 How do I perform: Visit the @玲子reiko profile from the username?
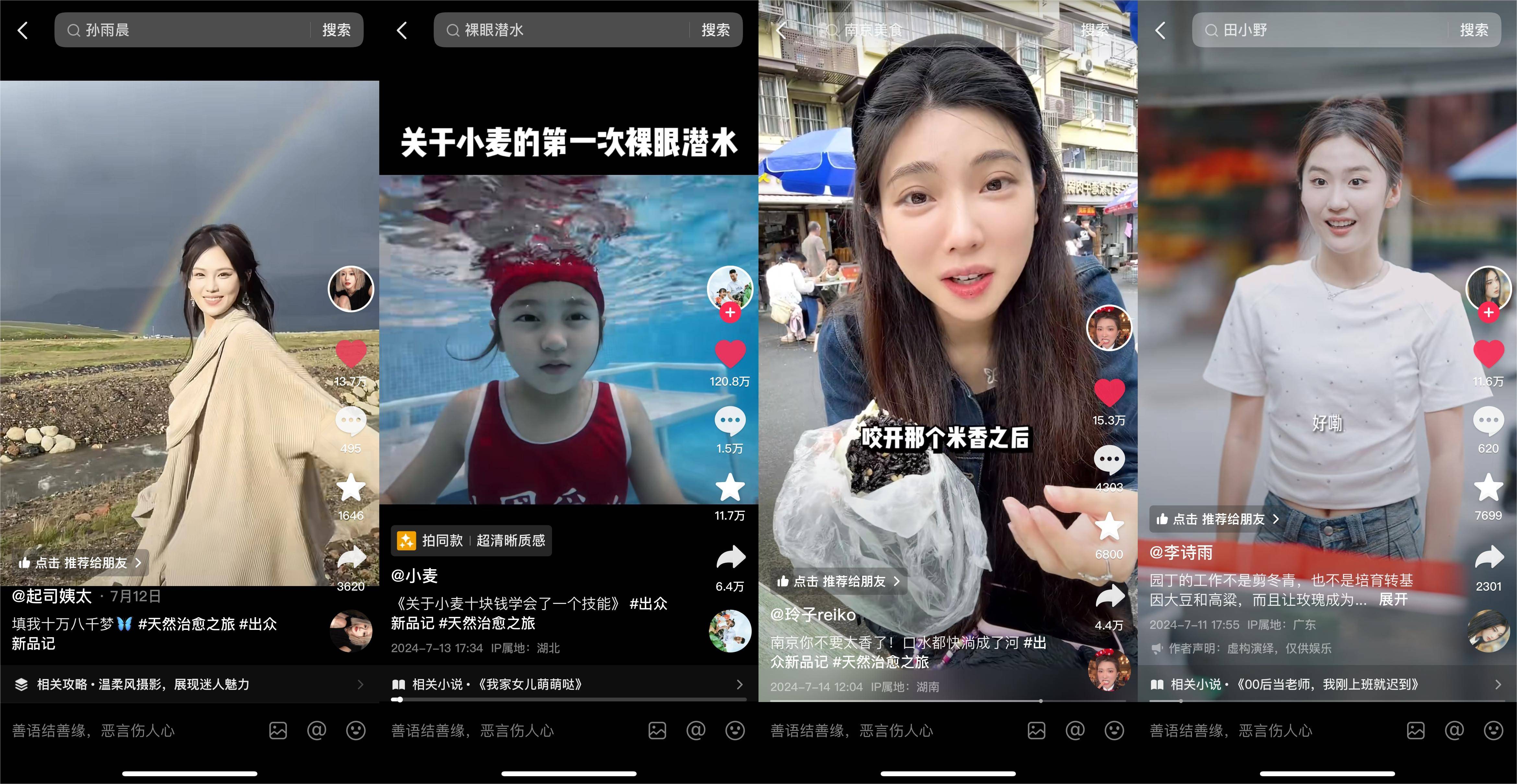pyautogui.click(x=813, y=615)
